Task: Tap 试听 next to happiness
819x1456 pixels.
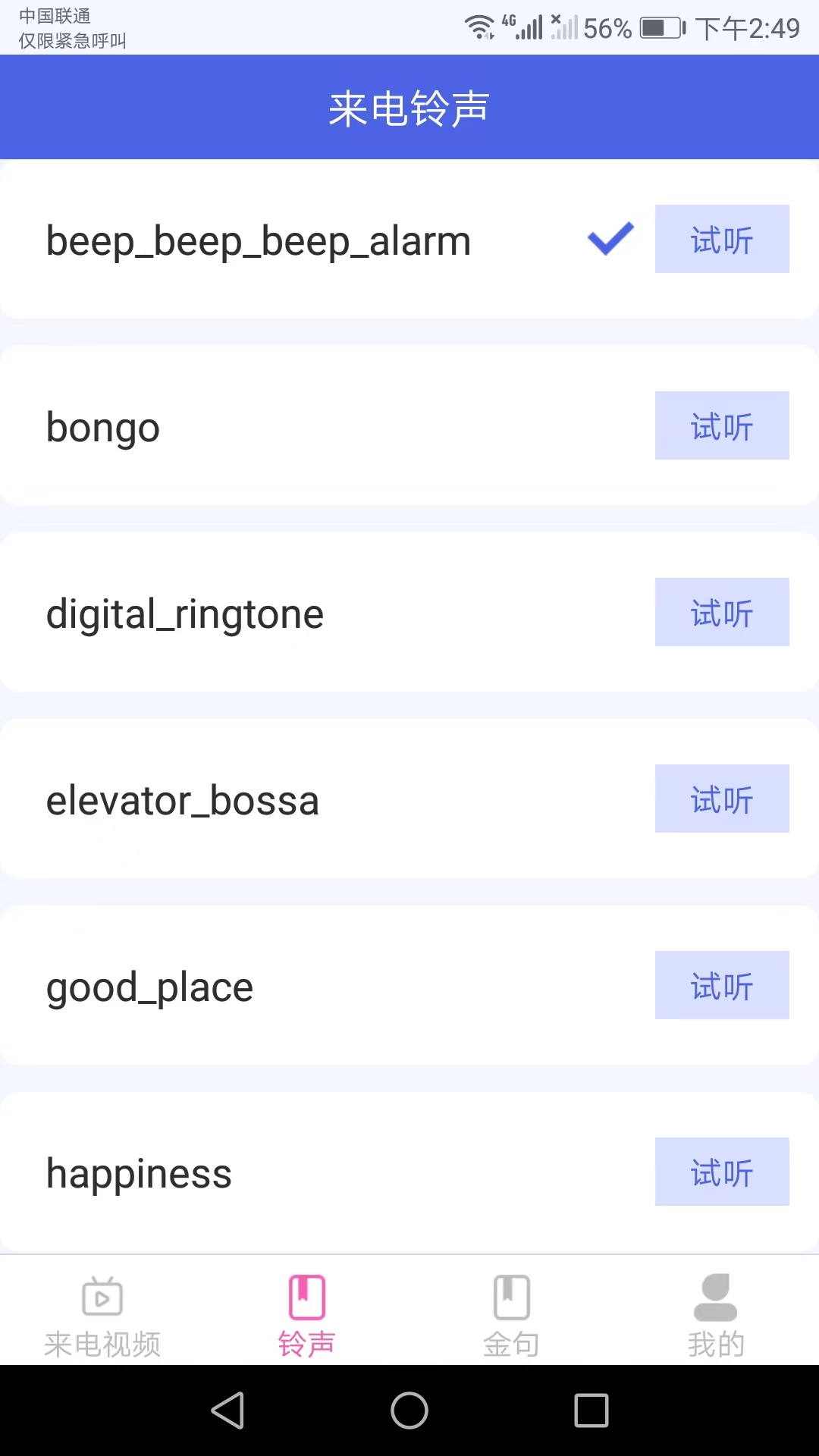Action: pos(721,1172)
